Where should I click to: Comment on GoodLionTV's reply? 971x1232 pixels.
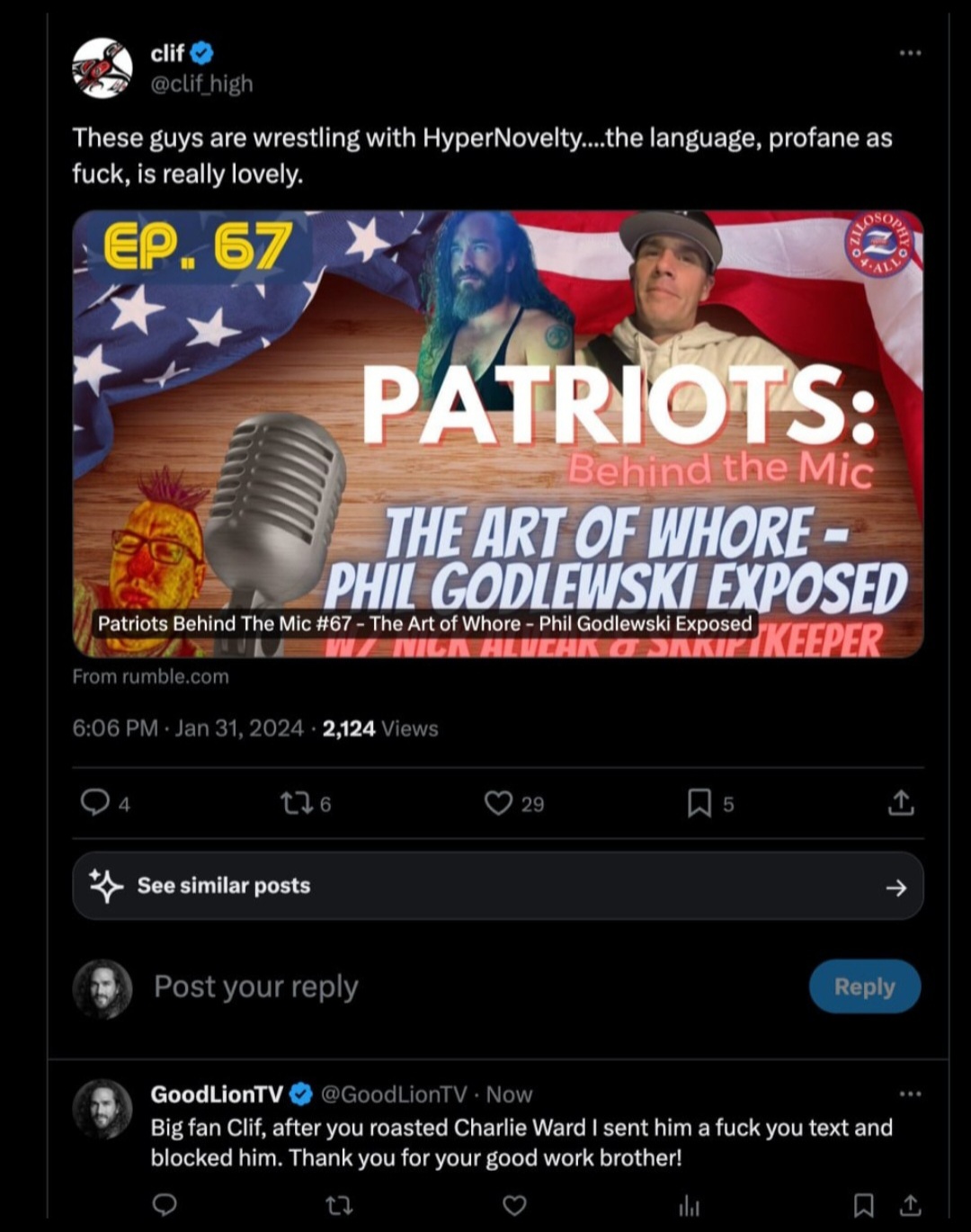click(165, 1205)
